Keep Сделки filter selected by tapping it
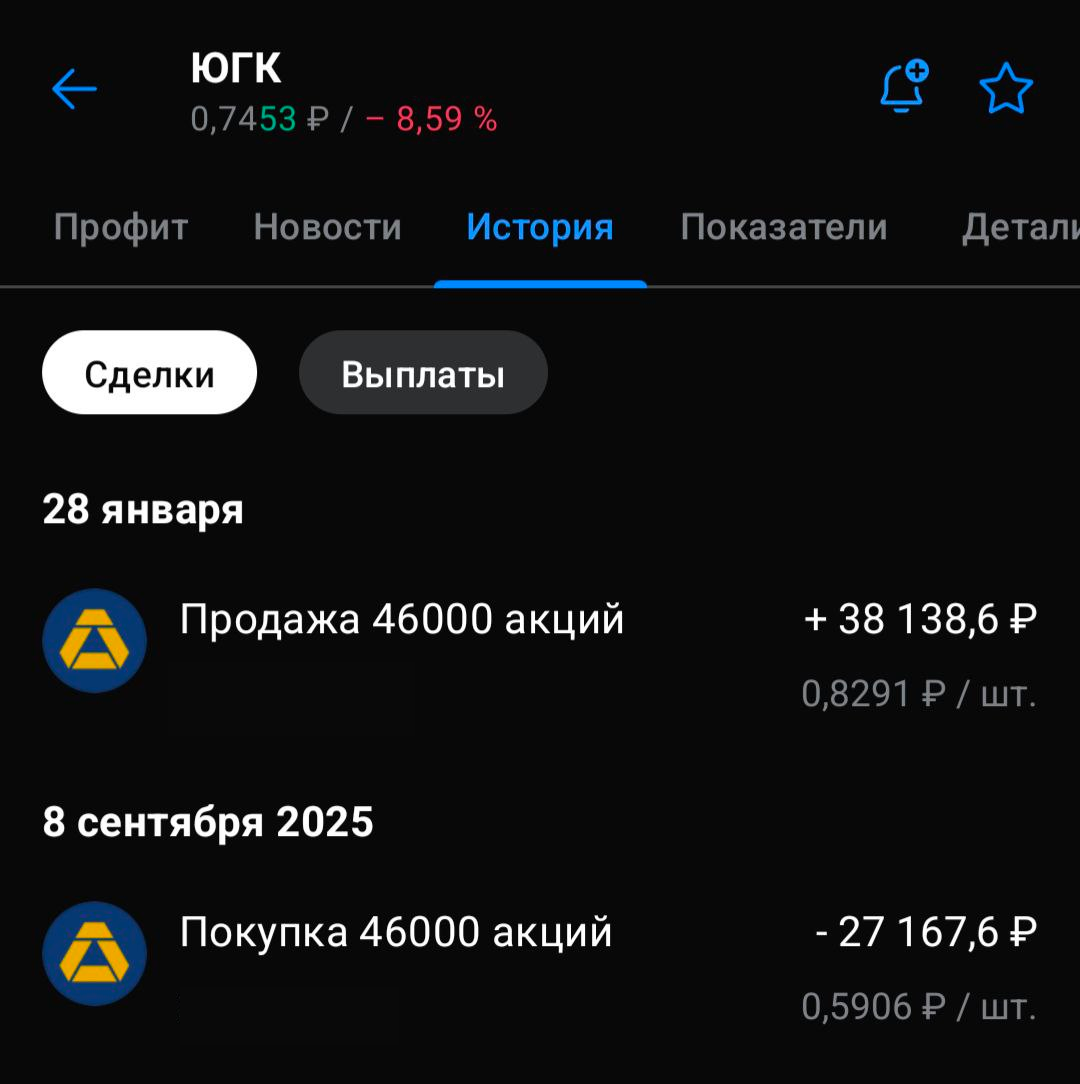 click(148, 372)
